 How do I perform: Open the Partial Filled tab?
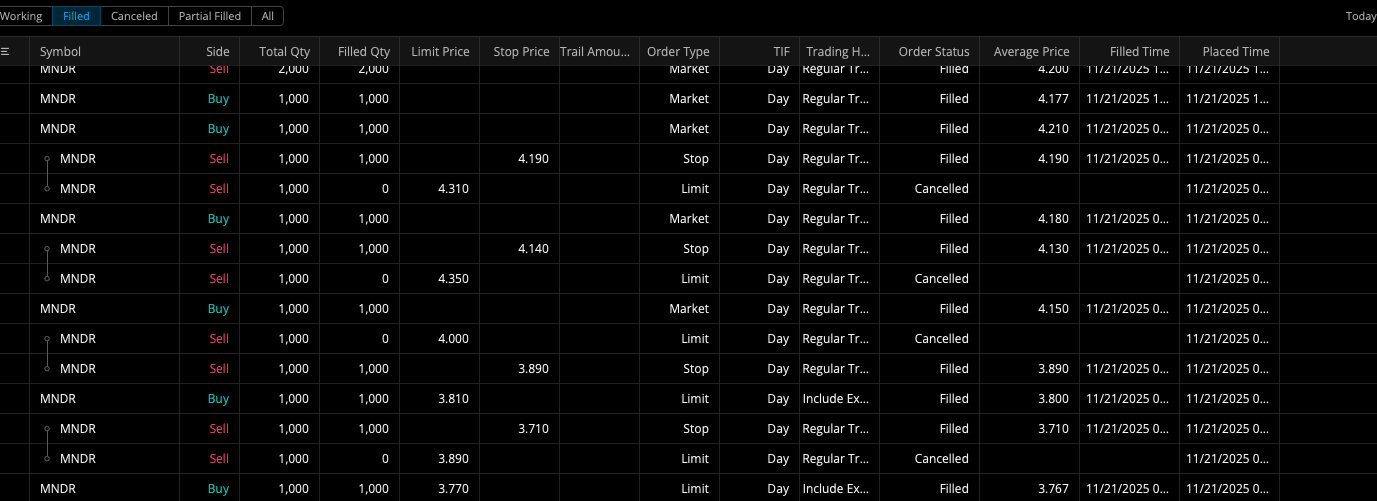click(x=209, y=16)
